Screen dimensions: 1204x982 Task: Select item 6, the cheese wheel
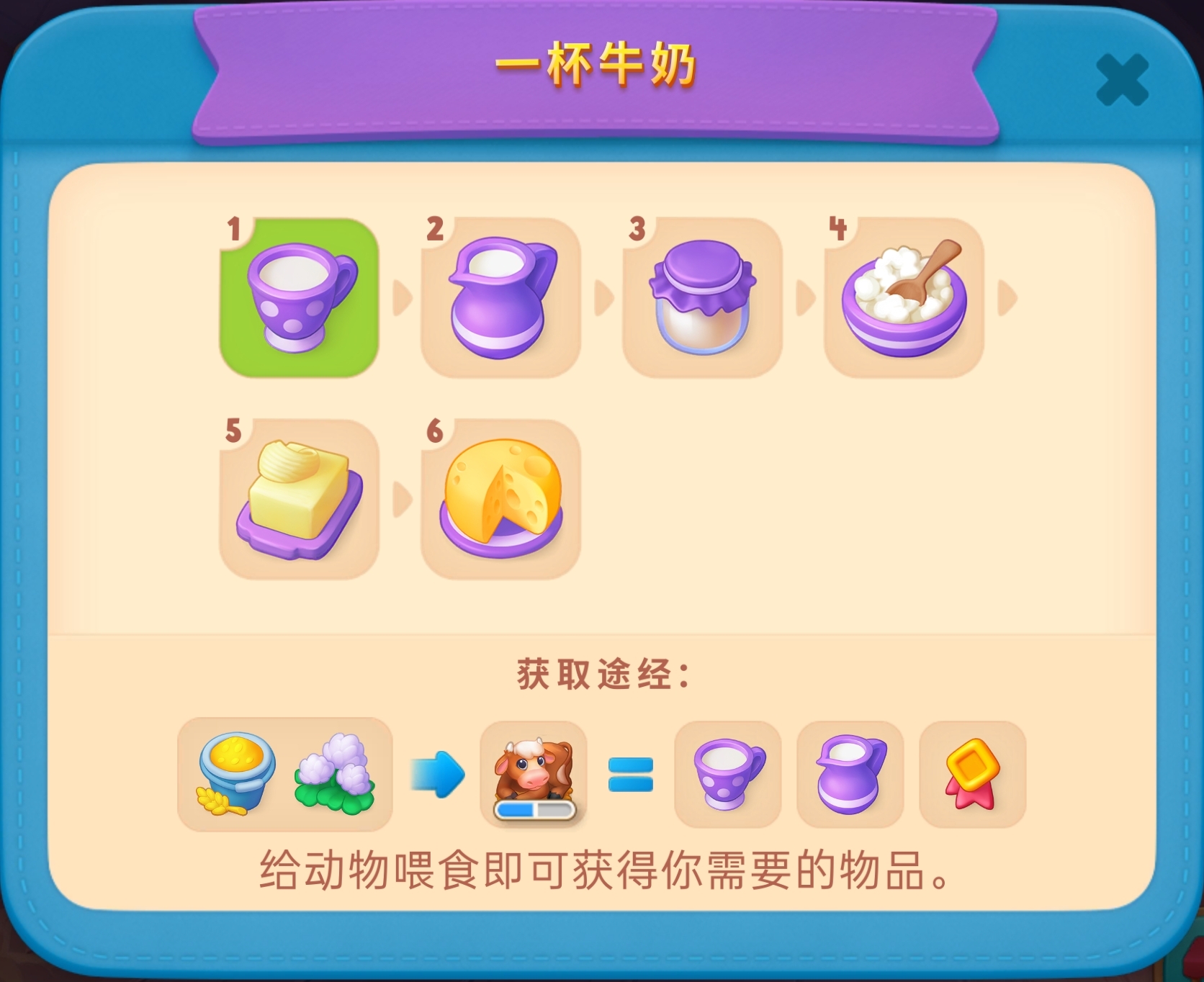[500, 499]
